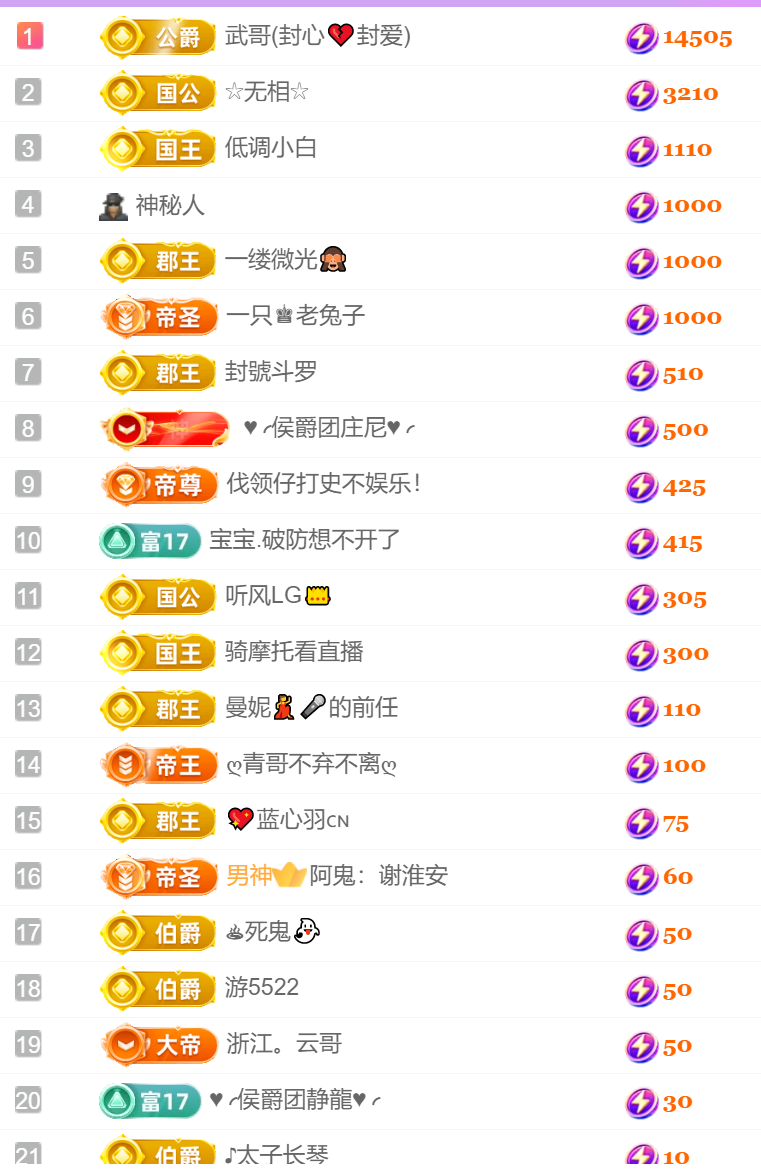Click the rank number 1 marker
Screen dimensions: 761x1171
point(29,36)
